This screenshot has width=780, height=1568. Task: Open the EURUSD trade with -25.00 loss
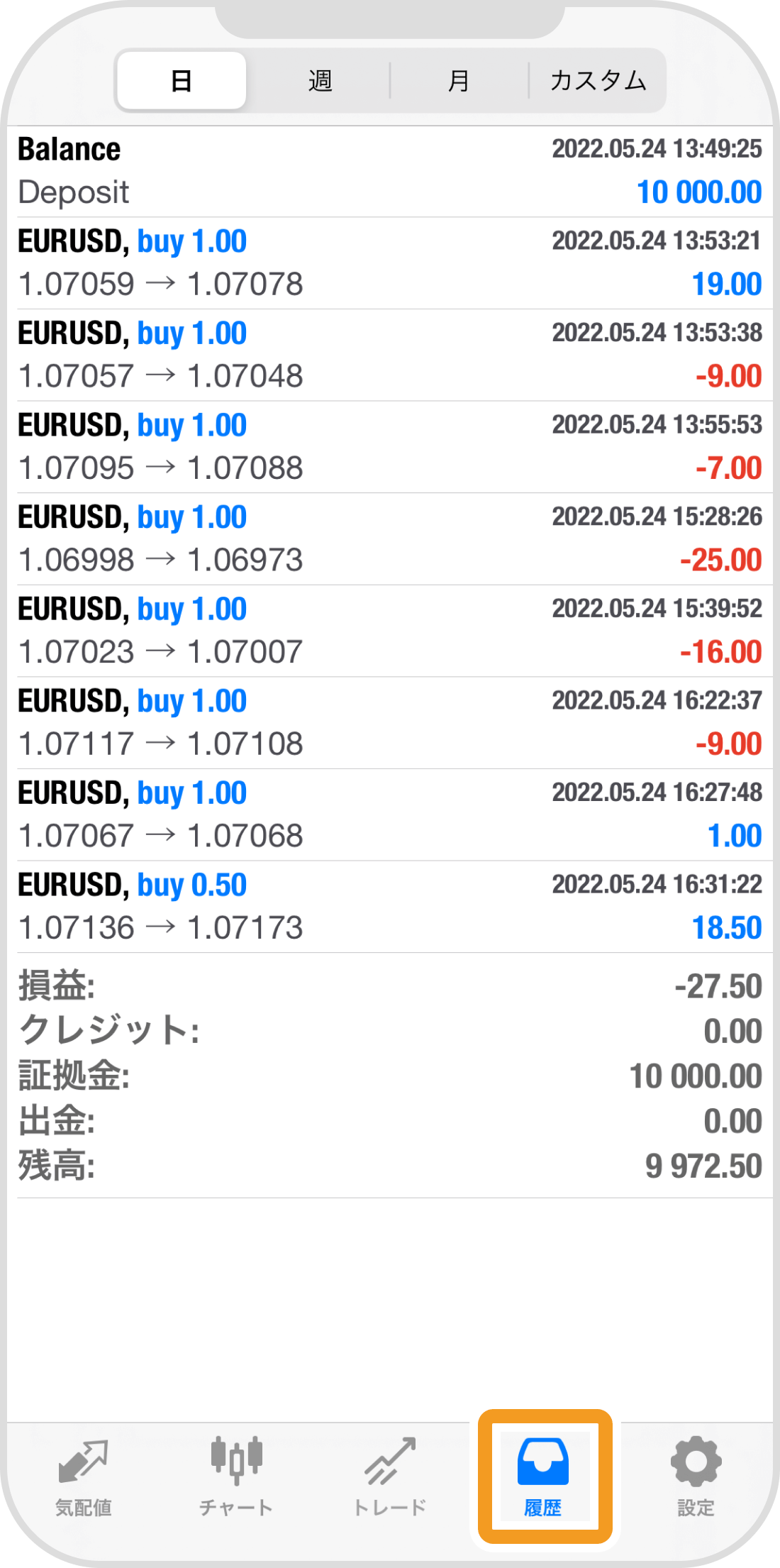point(390,539)
